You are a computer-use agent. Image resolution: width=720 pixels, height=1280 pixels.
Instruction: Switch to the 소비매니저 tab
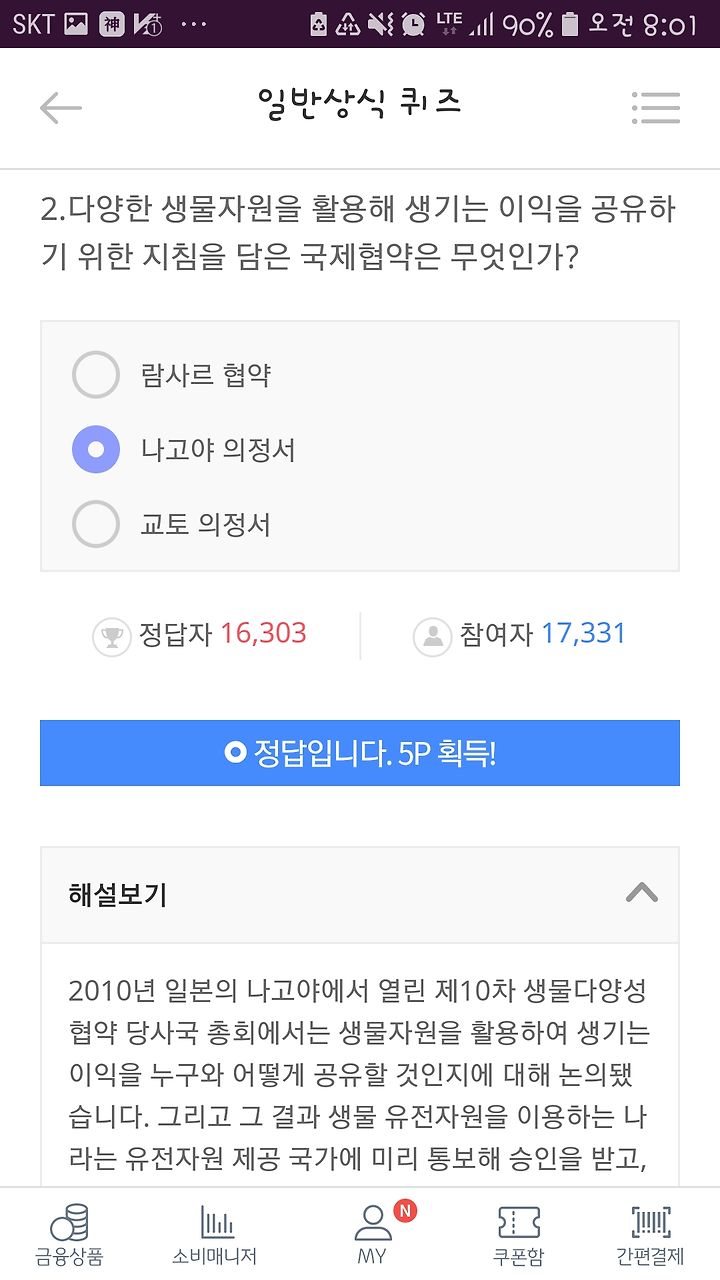click(215, 1236)
